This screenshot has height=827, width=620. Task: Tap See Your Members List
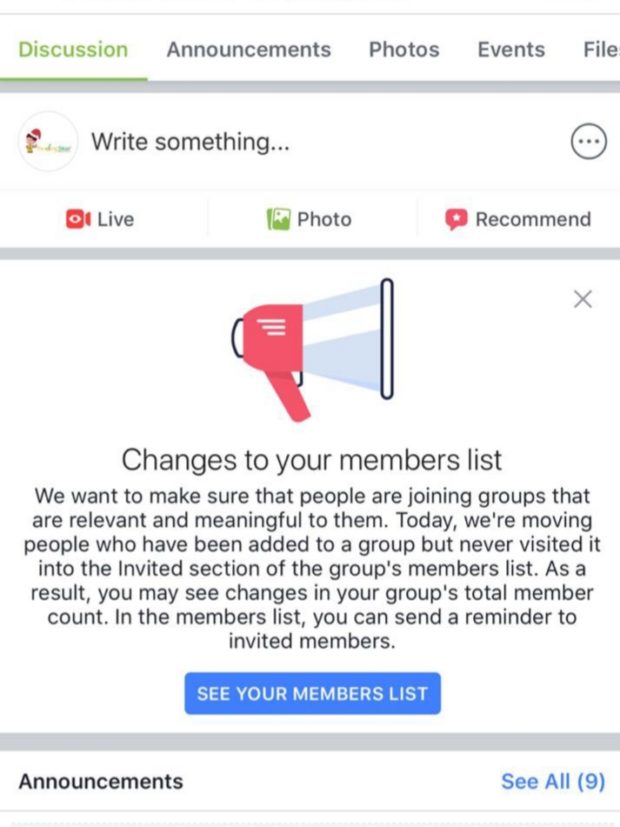(x=312, y=693)
